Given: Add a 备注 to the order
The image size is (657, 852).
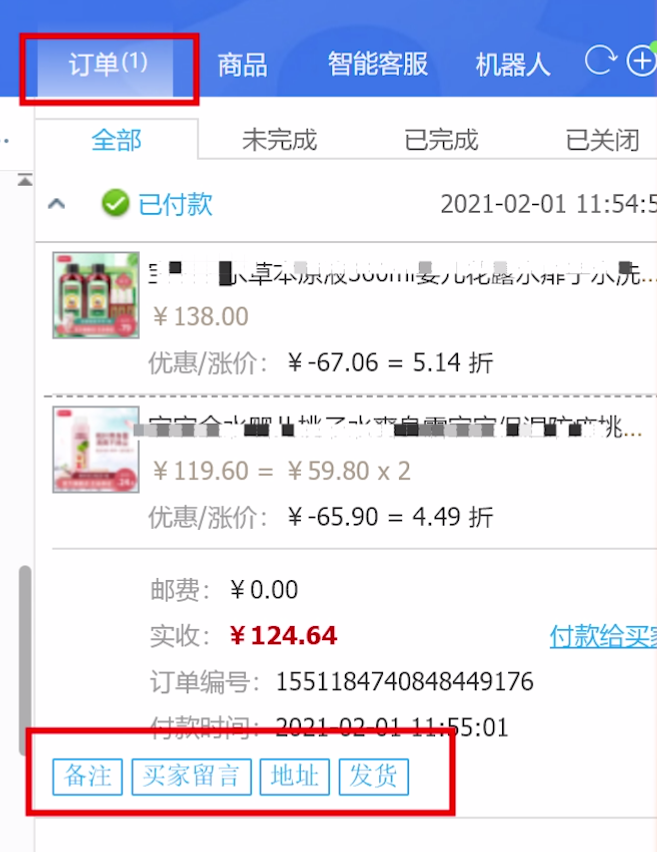Looking at the screenshot, I should [x=88, y=777].
